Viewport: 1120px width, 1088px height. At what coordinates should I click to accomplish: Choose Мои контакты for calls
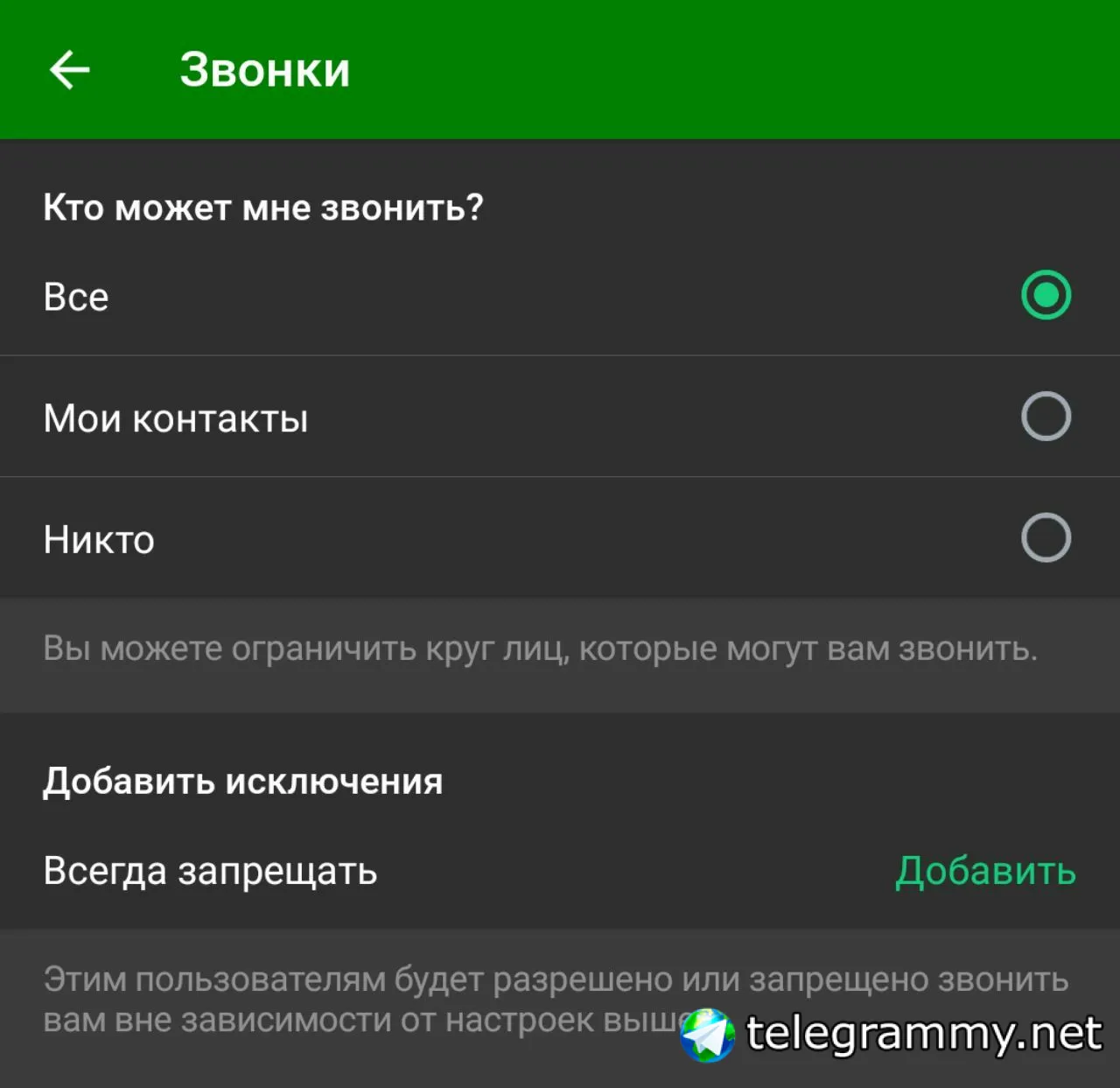tap(1045, 417)
